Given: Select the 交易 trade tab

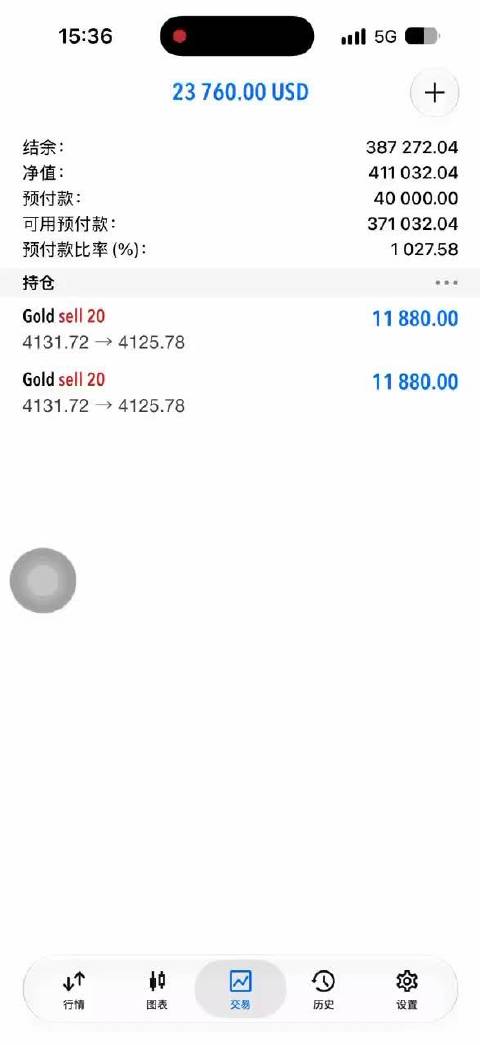Looking at the screenshot, I should pos(240,989).
